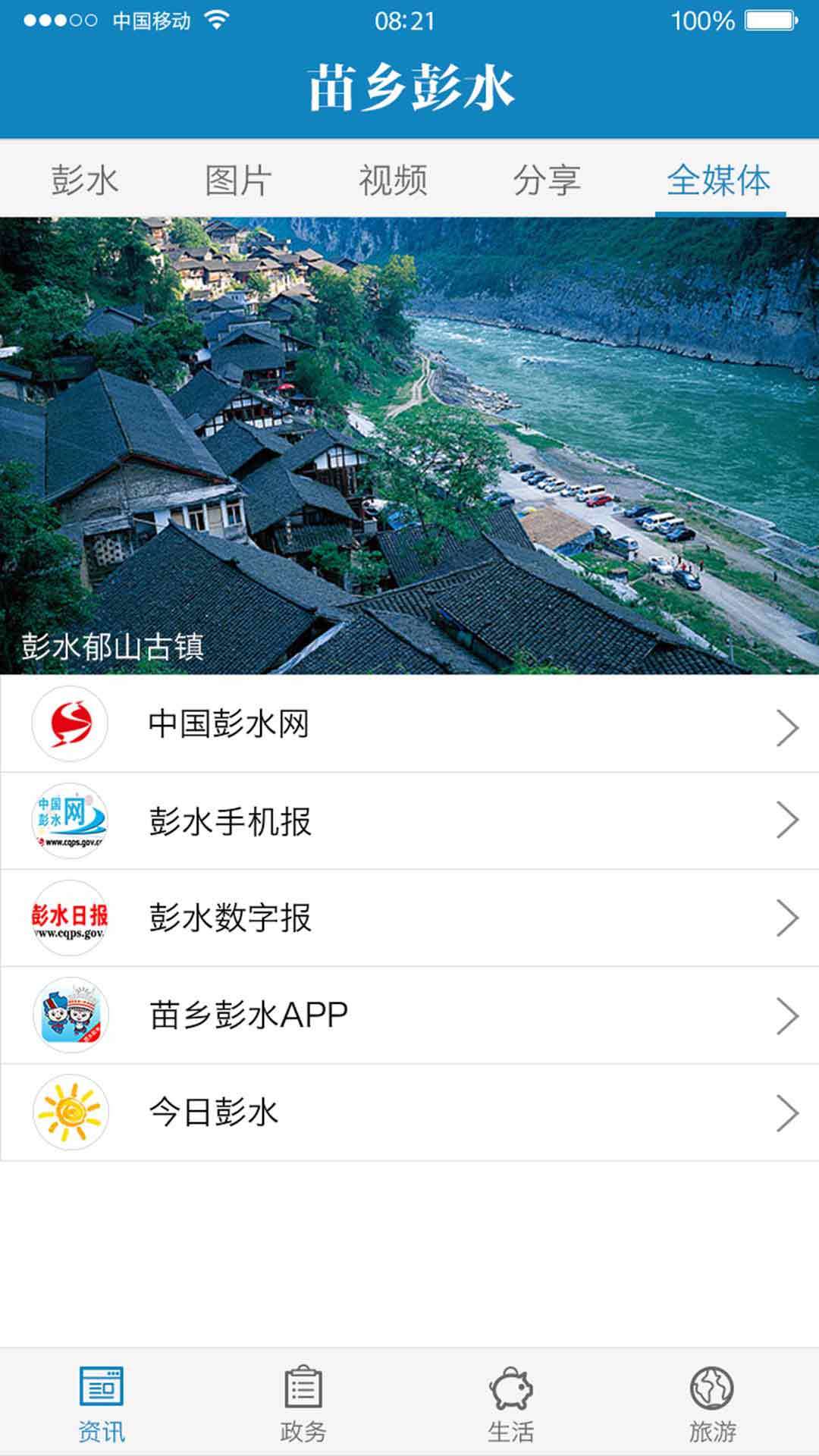Switch to the 图片 tab
819x1456 pixels.
(237, 180)
